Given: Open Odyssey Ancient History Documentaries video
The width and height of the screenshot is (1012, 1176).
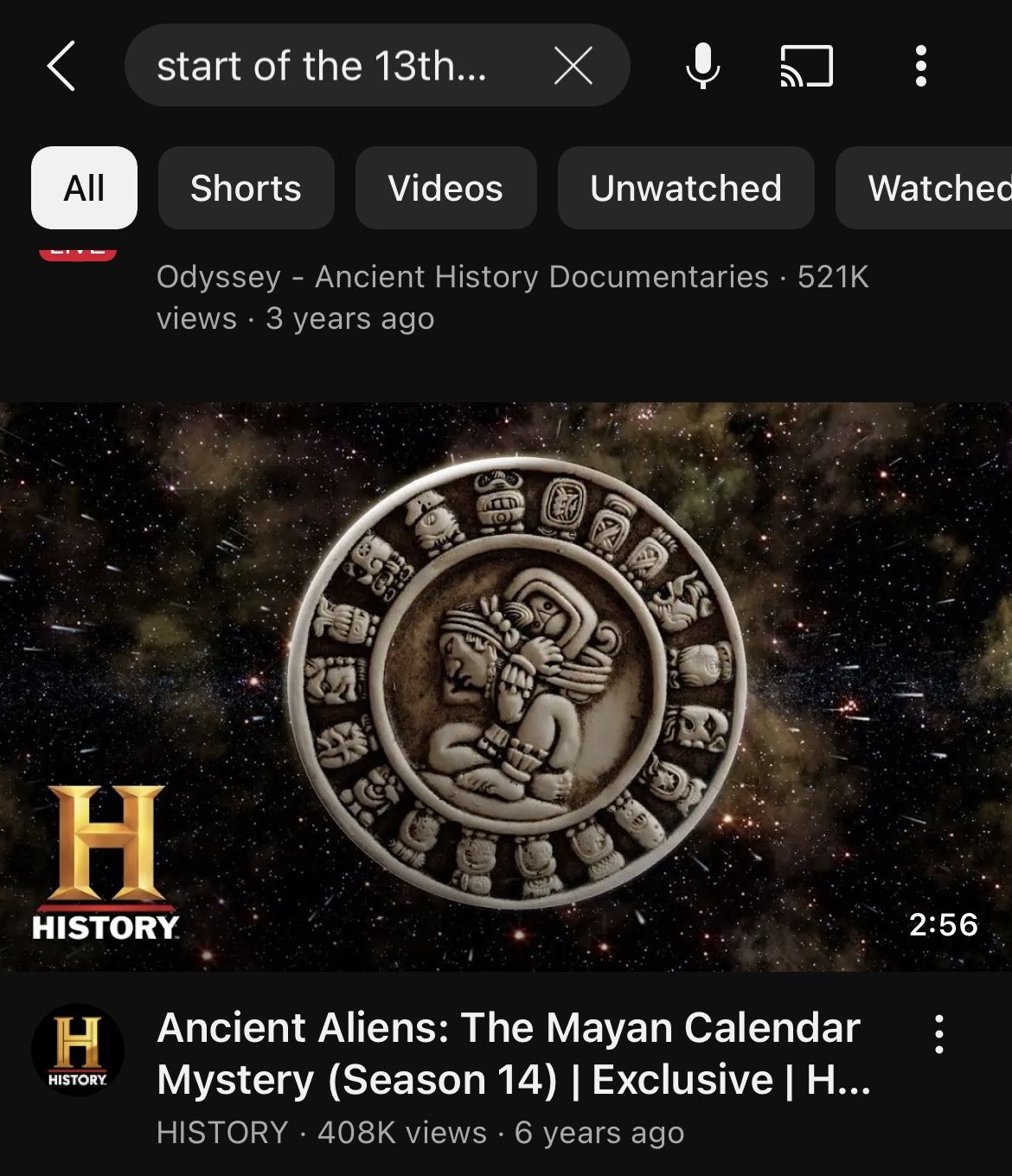Looking at the screenshot, I should (x=510, y=297).
